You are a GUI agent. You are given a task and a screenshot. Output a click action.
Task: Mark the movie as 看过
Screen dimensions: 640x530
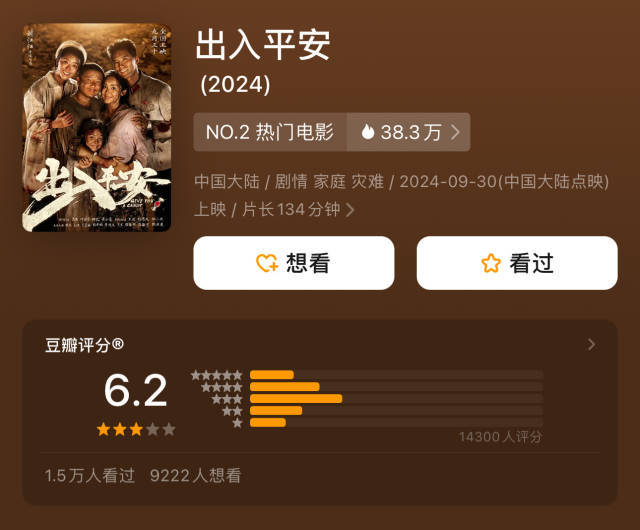click(x=516, y=263)
